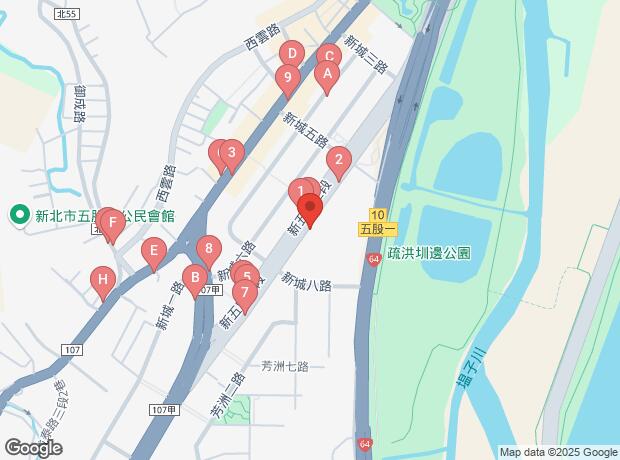Open marker C on the map

(x=329, y=55)
